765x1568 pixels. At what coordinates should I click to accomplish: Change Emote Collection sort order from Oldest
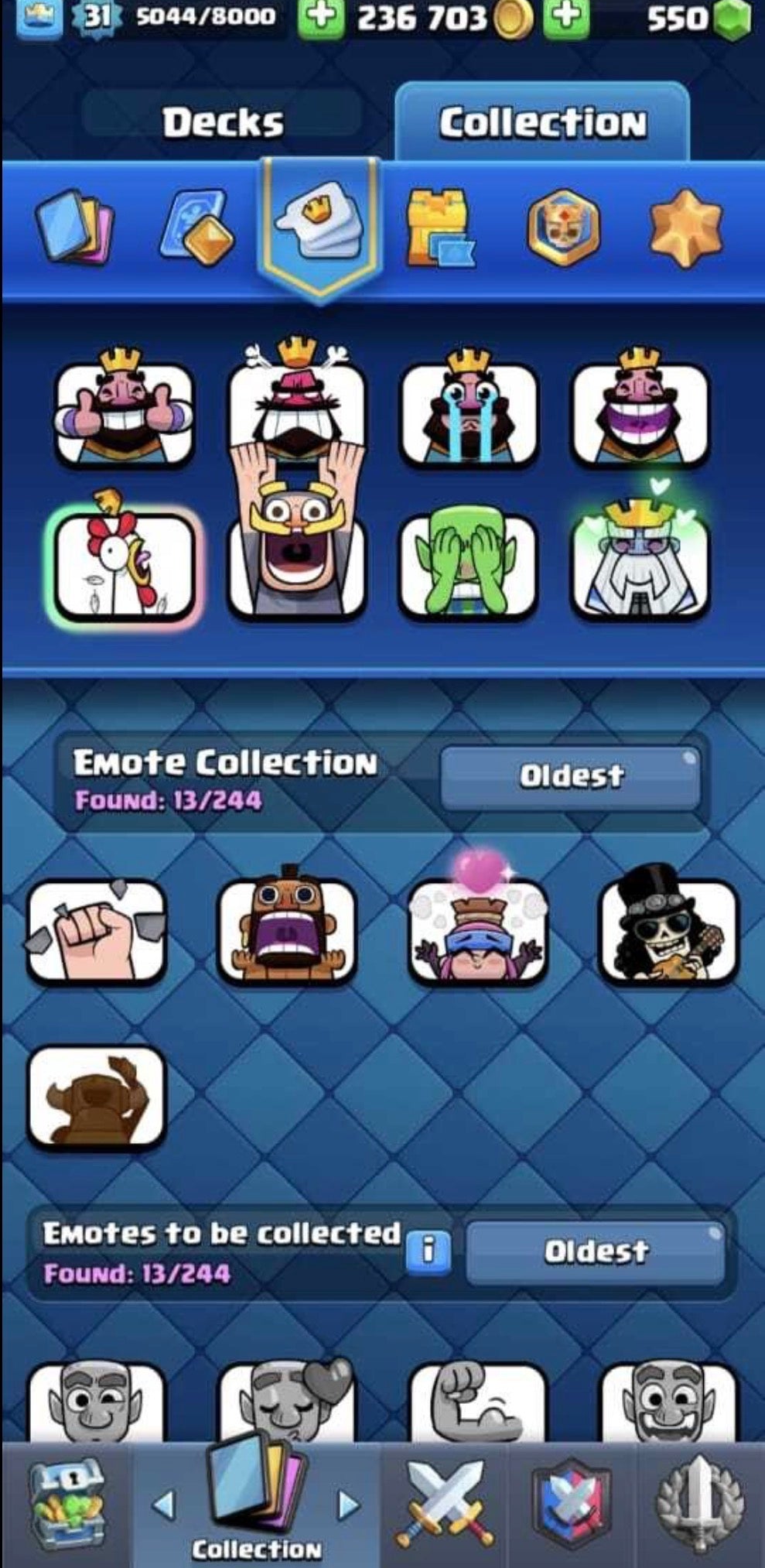(571, 776)
